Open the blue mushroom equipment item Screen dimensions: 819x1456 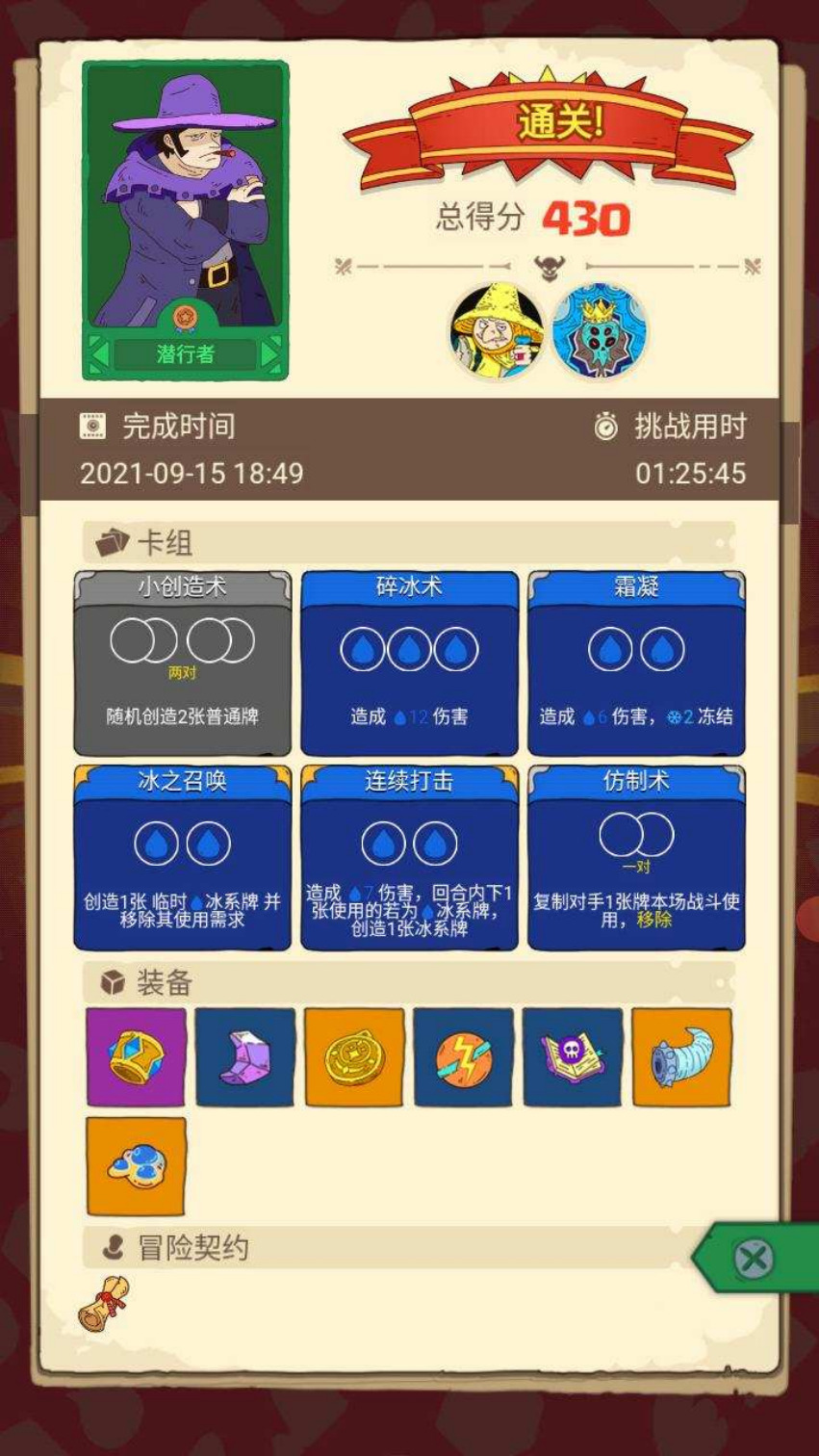coord(136,1166)
